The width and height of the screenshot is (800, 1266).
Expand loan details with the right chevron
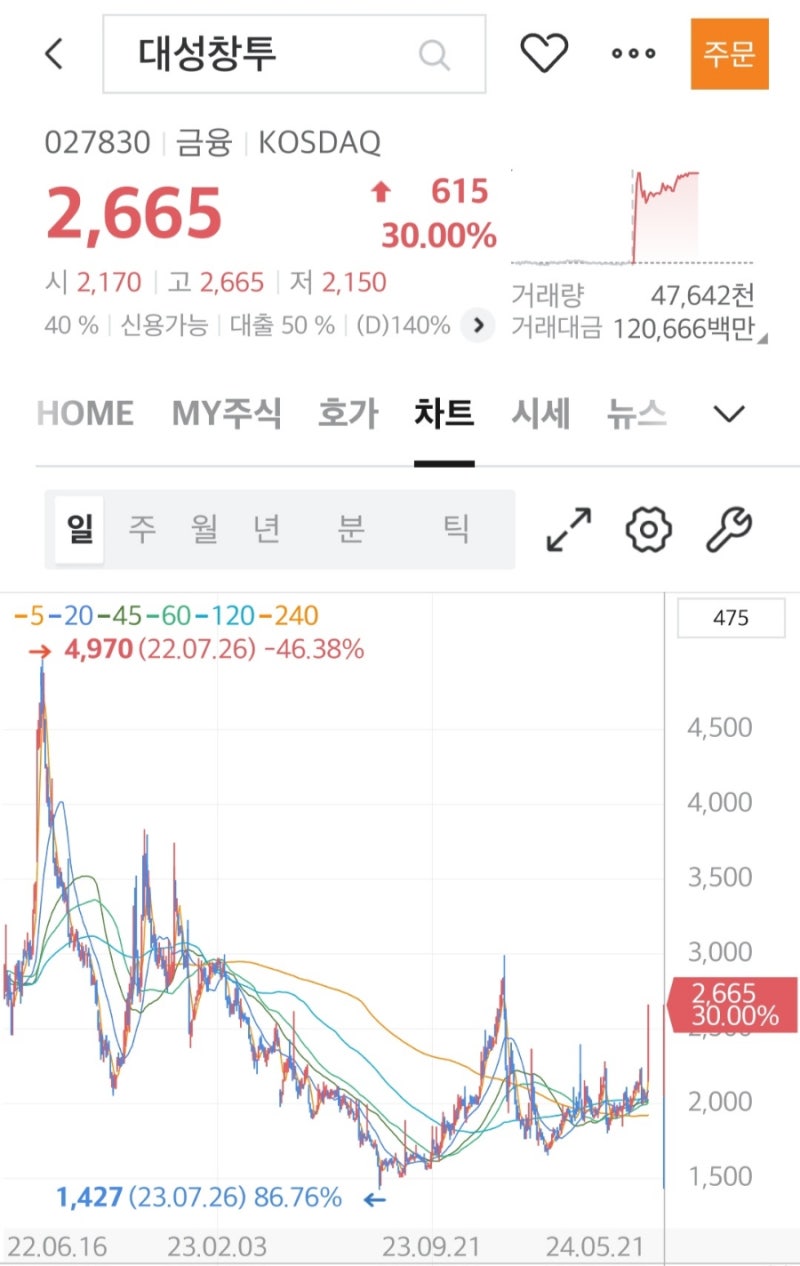pos(477,326)
